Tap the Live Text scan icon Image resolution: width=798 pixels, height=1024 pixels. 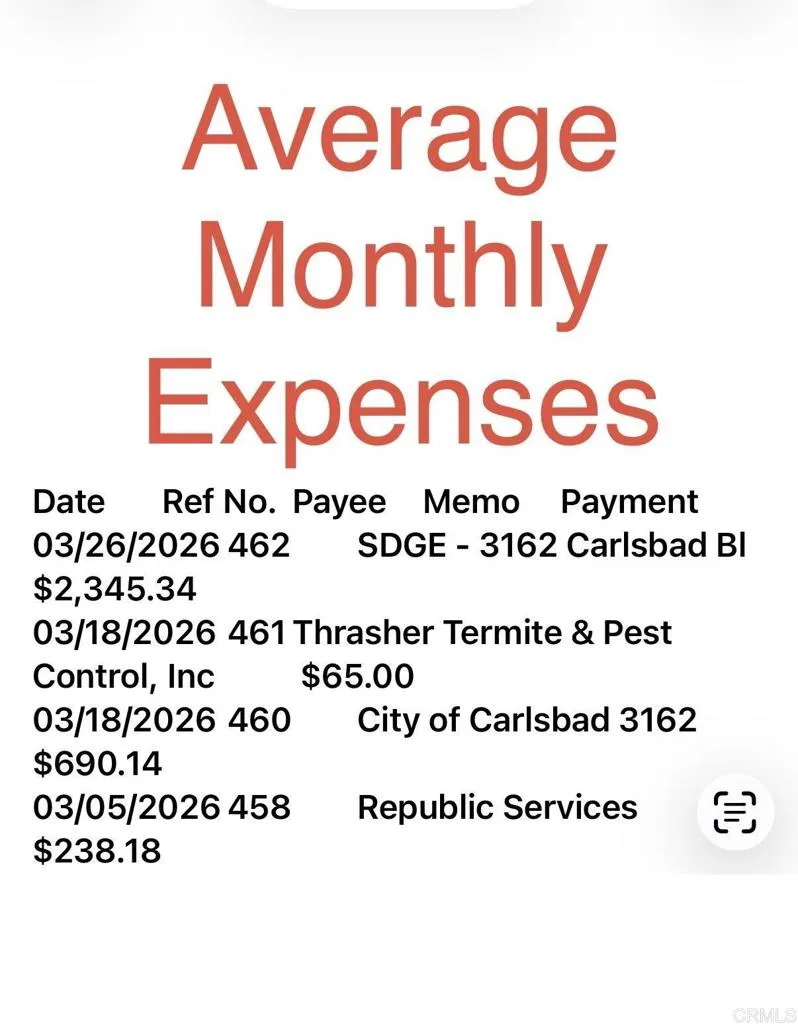point(735,811)
